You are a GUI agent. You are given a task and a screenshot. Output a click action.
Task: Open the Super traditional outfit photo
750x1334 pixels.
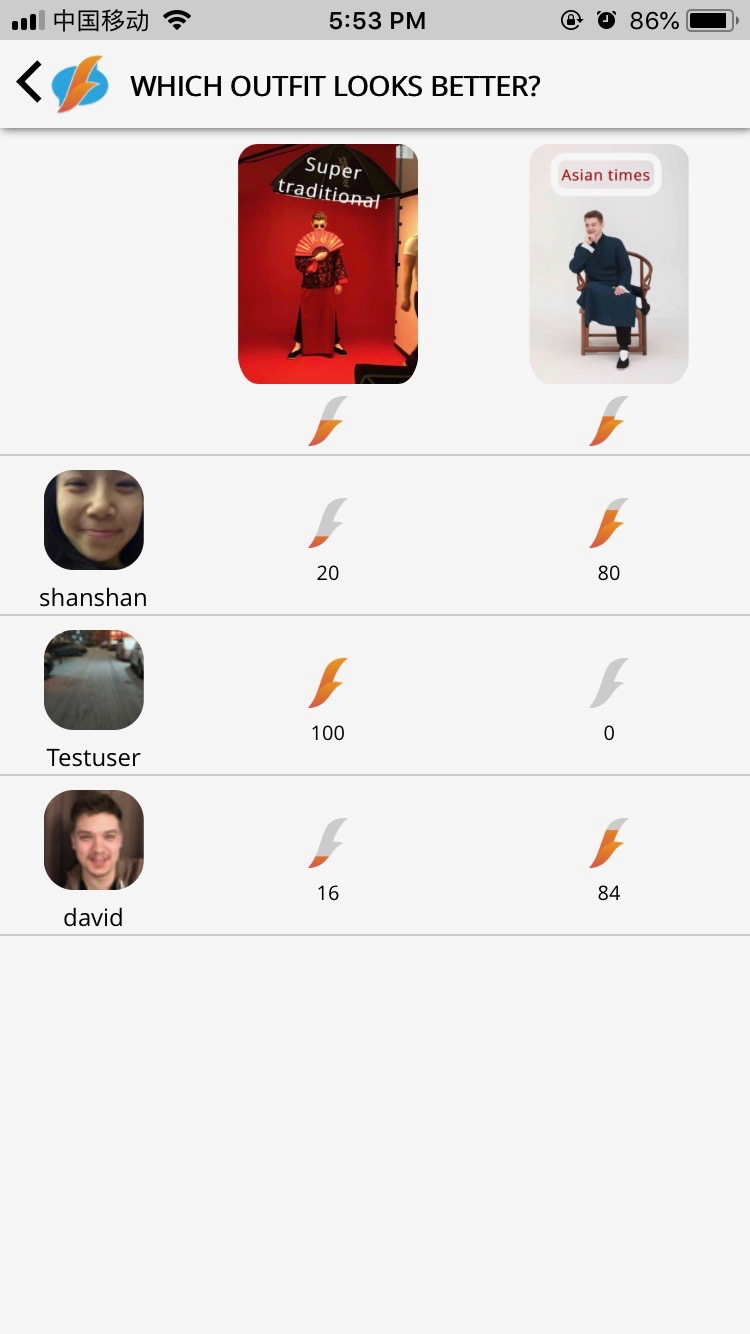pos(328,264)
